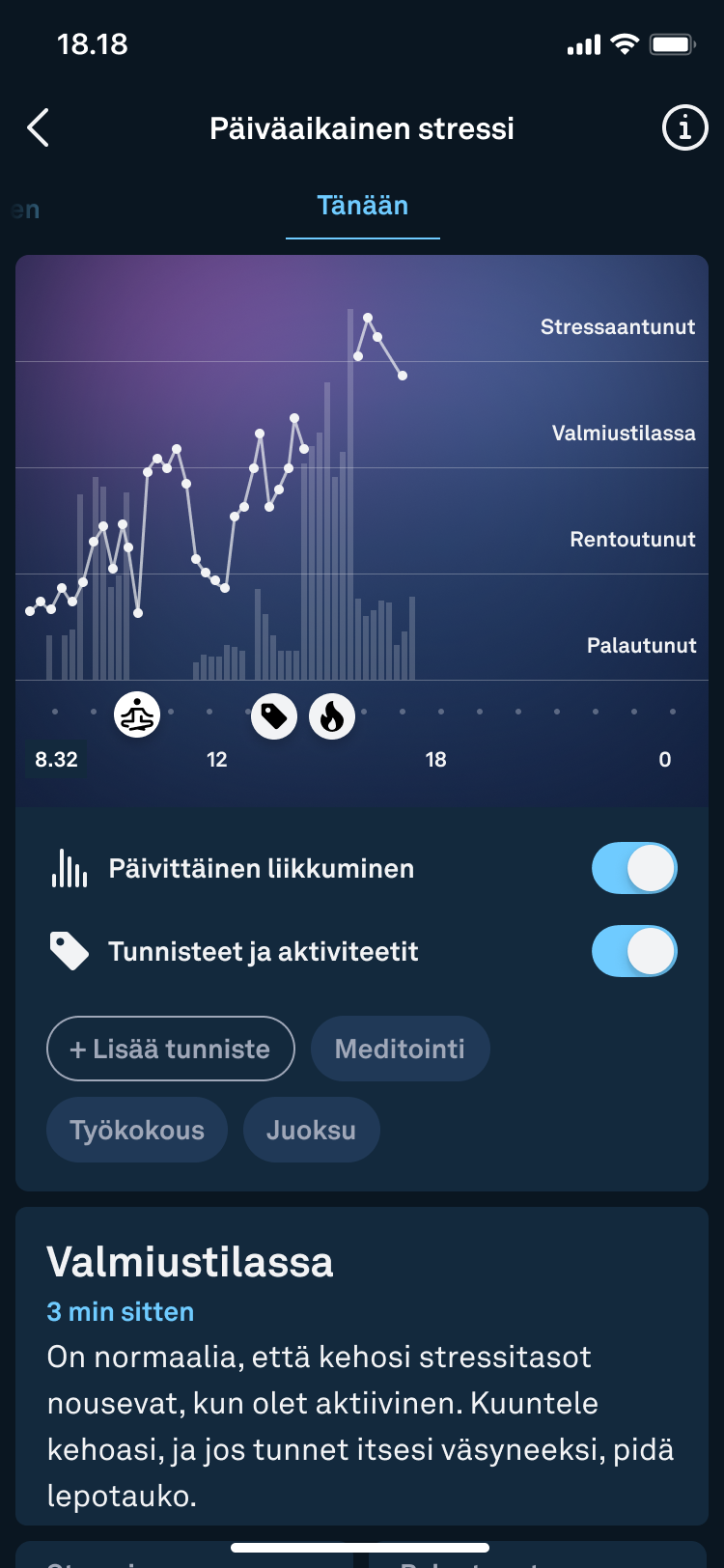Open the info icon for daytime stress
This screenshot has height=1568, width=724.
684,127
